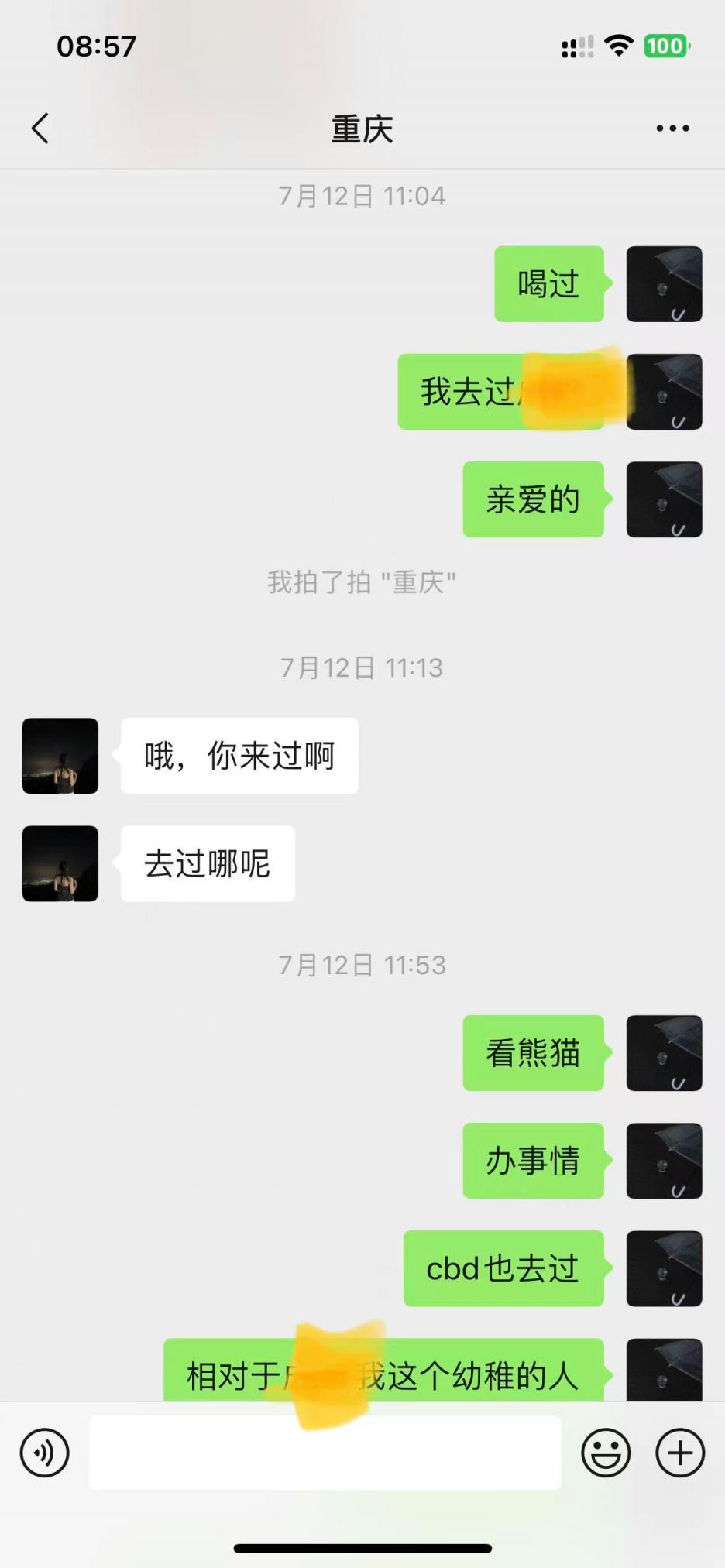The width and height of the screenshot is (725, 1568).
Task: Open the chat info overflow menu
Action: pos(672,129)
